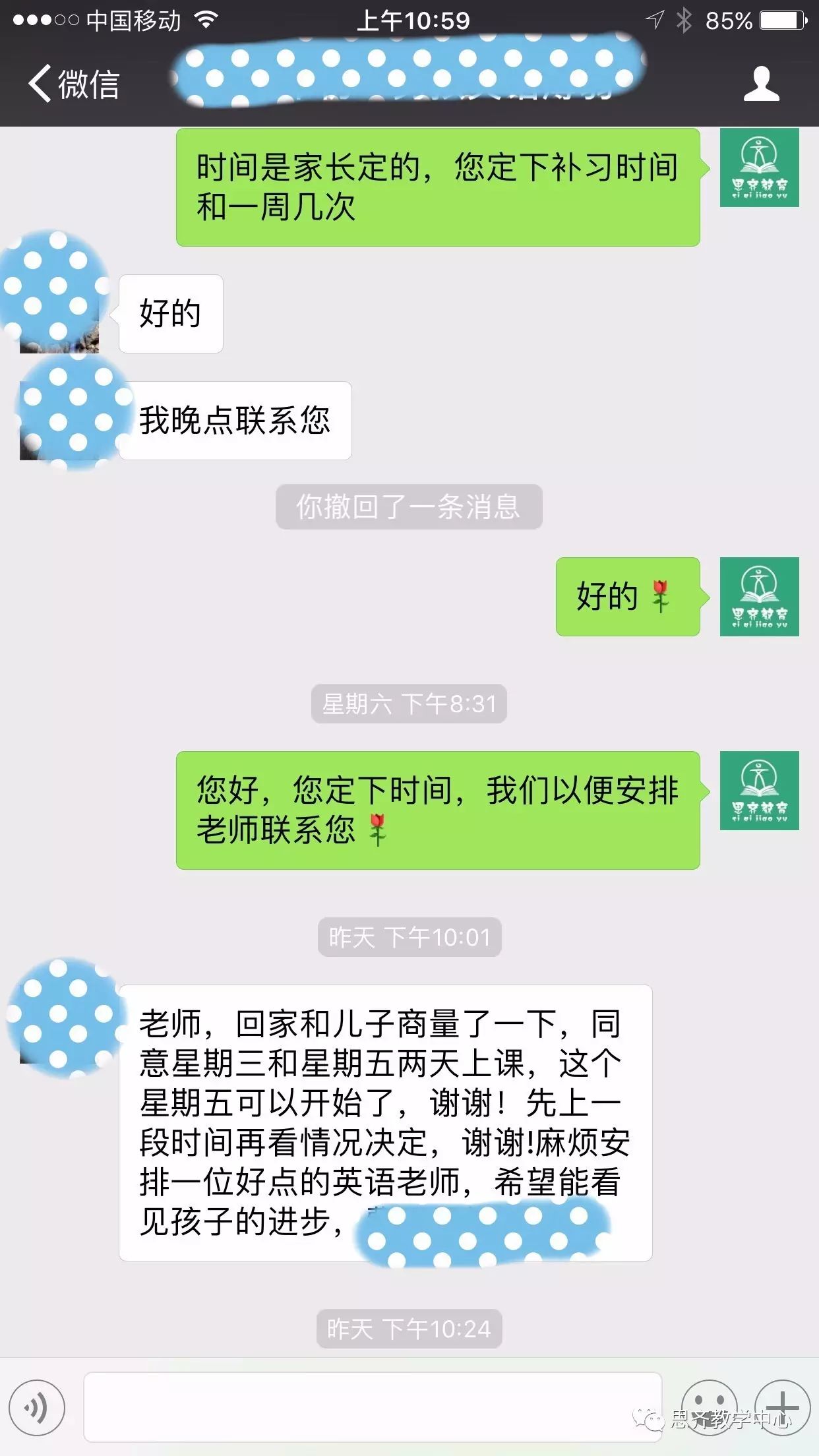Go back to the 微信 chat list
The width and height of the screenshot is (819, 1456).
pos(73,84)
